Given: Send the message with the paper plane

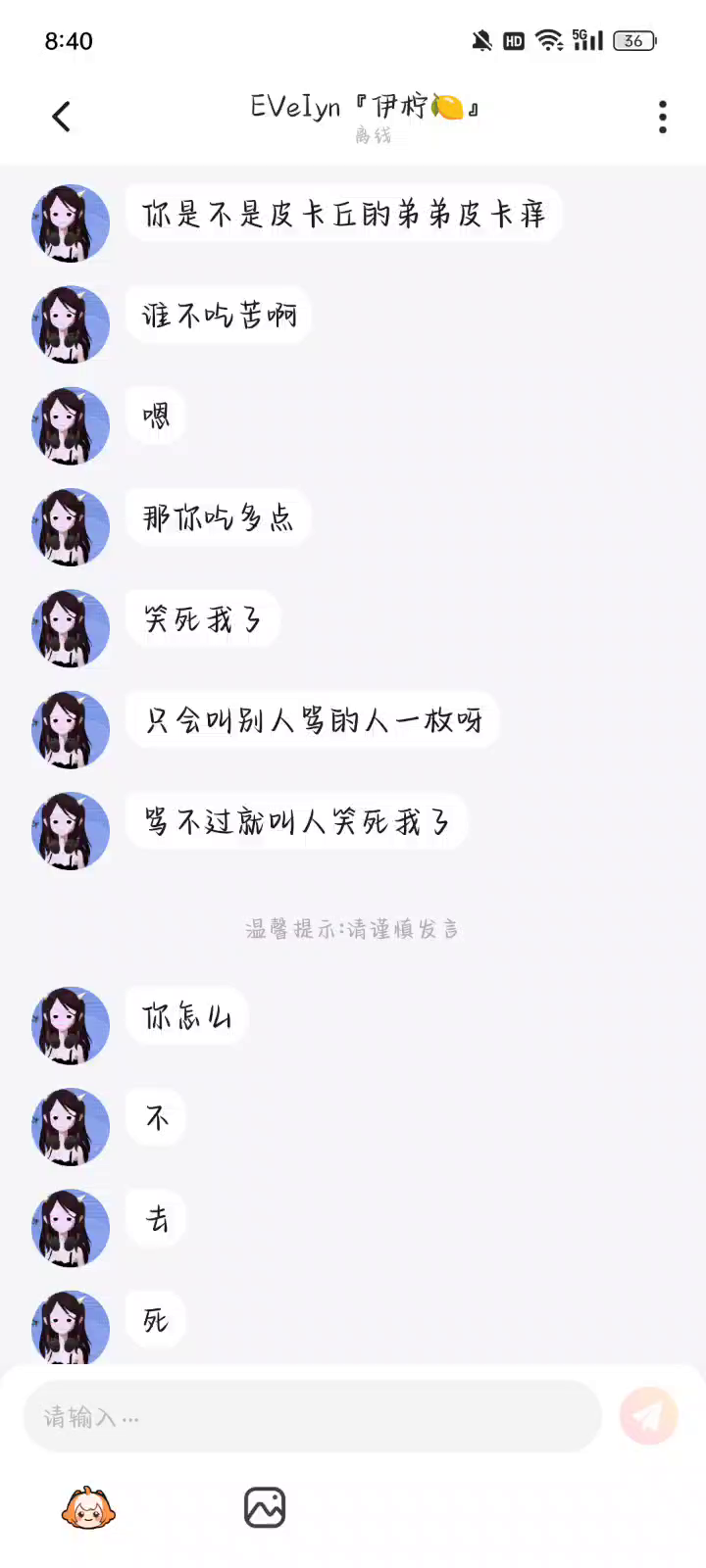Looking at the screenshot, I should click(648, 1416).
